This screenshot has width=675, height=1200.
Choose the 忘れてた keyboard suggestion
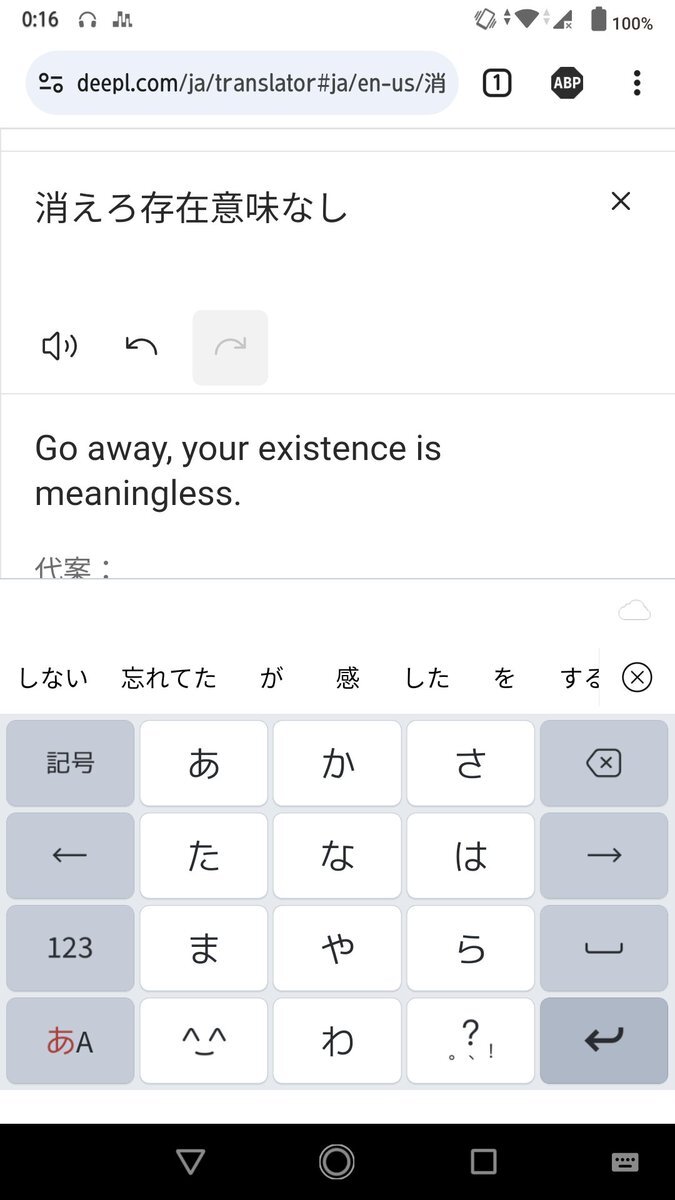pos(169,678)
